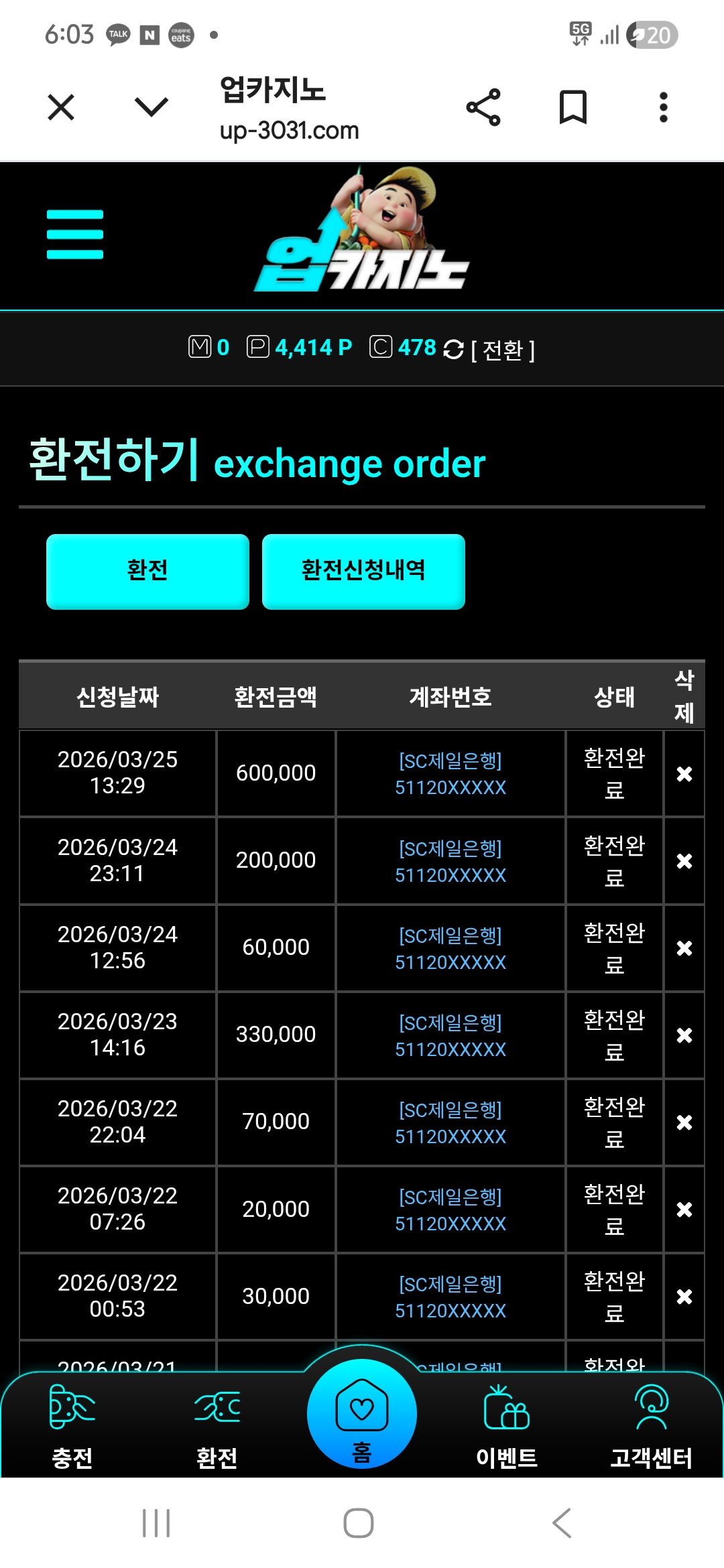The height and width of the screenshot is (1568, 724).
Task: Close the in-app browser tab
Action: pos(61,107)
